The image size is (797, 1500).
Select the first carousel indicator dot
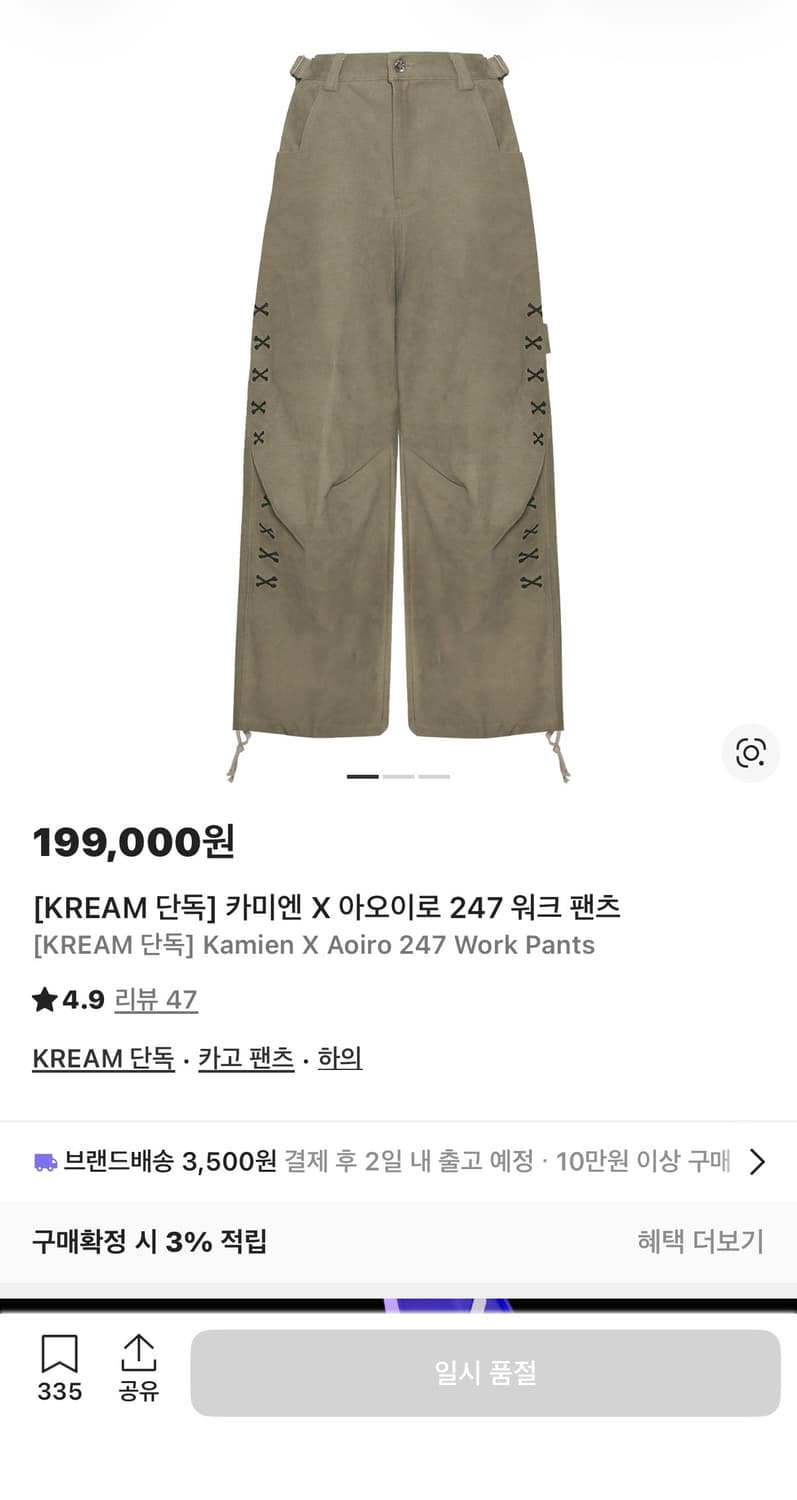pyautogui.click(x=362, y=775)
